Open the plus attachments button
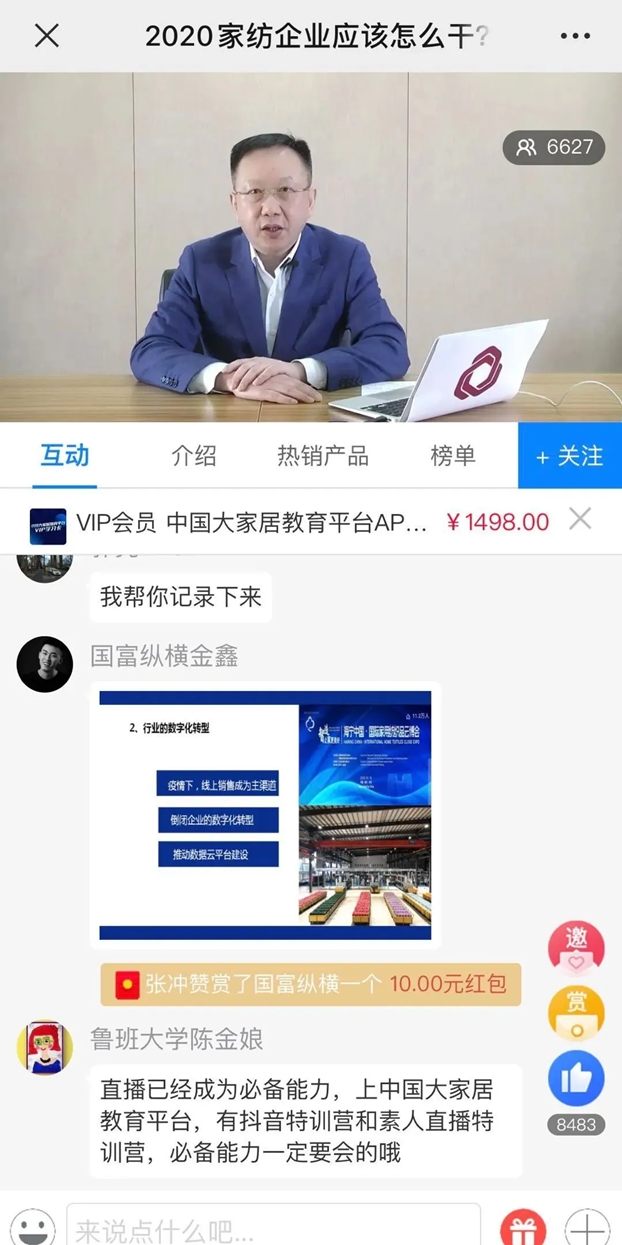Image resolution: width=622 pixels, height=1245 pixels. [x=587, y=1227]
